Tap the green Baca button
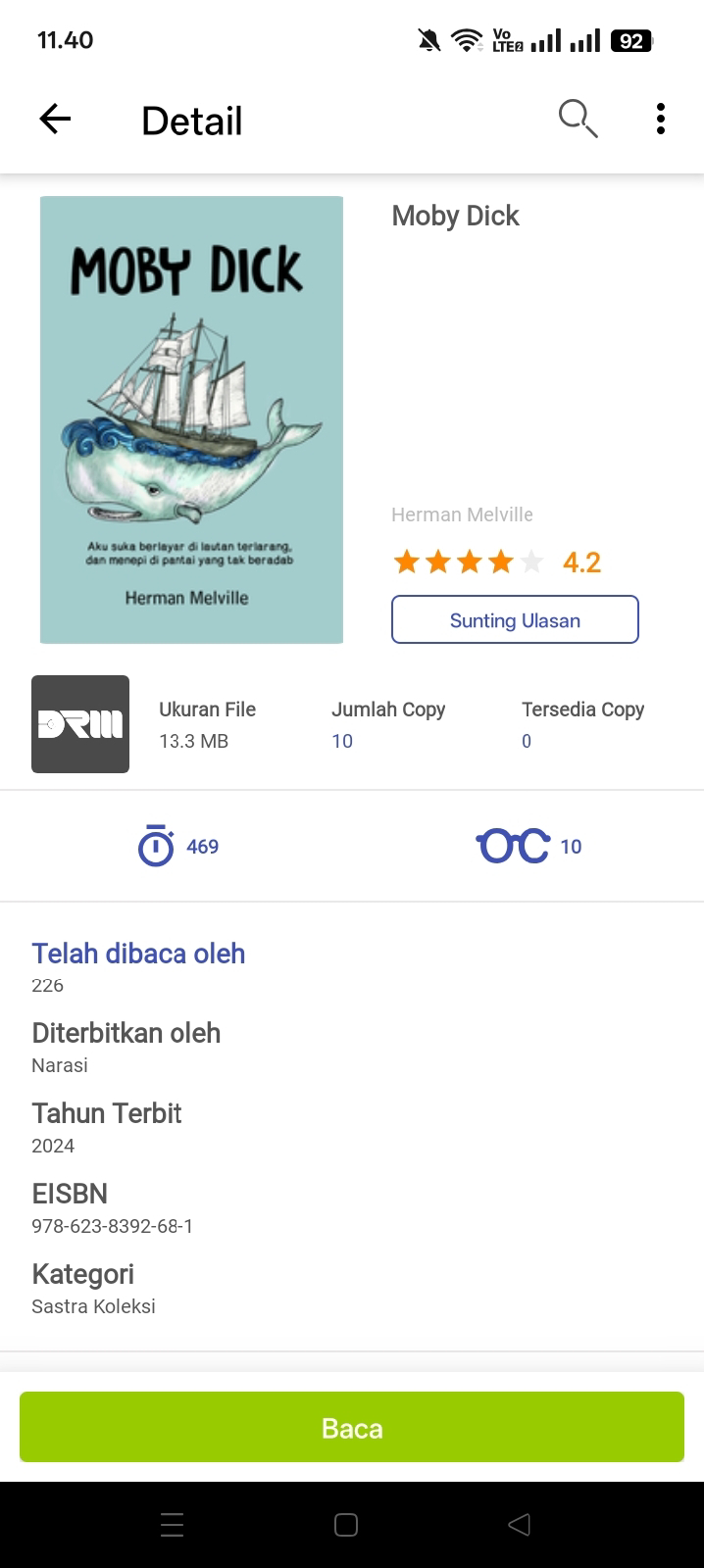The image size is (704, 1568). click(x=352, y=1427)
